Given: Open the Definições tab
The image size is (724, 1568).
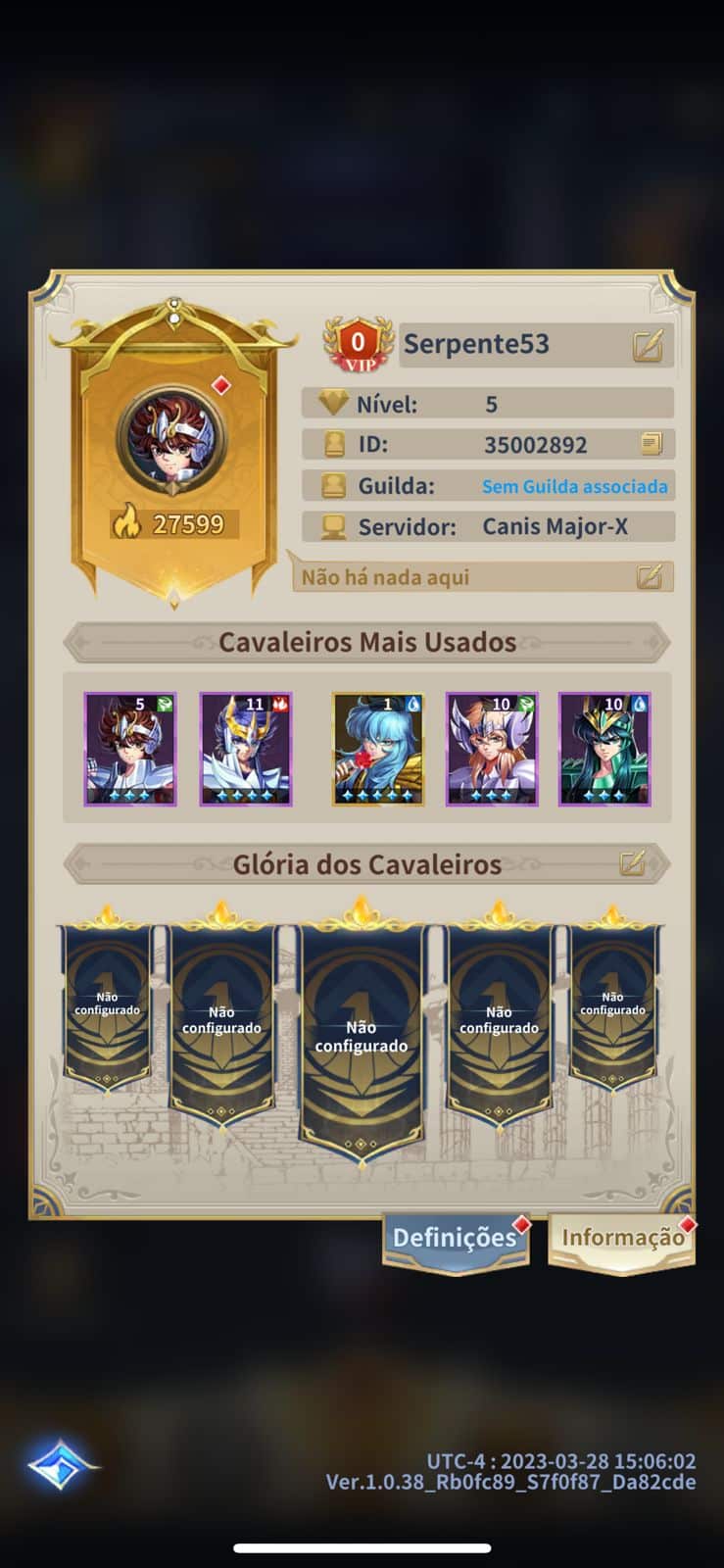Looking at the screenshot, I should coord(456,1238).
